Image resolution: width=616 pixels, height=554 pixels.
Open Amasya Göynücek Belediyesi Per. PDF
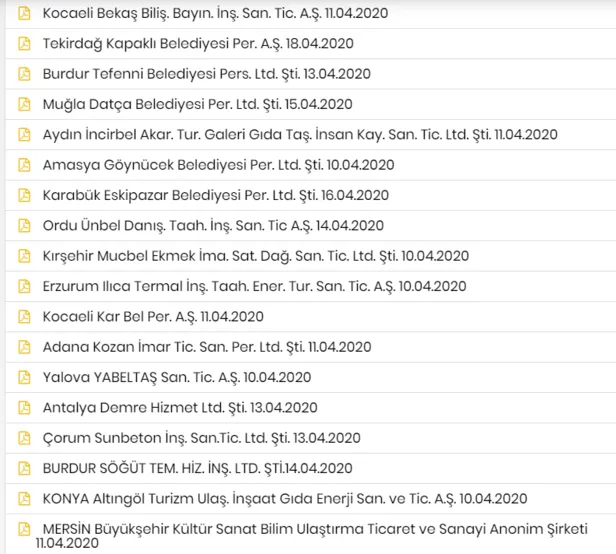pyautogui.click(x=218, y=165)
